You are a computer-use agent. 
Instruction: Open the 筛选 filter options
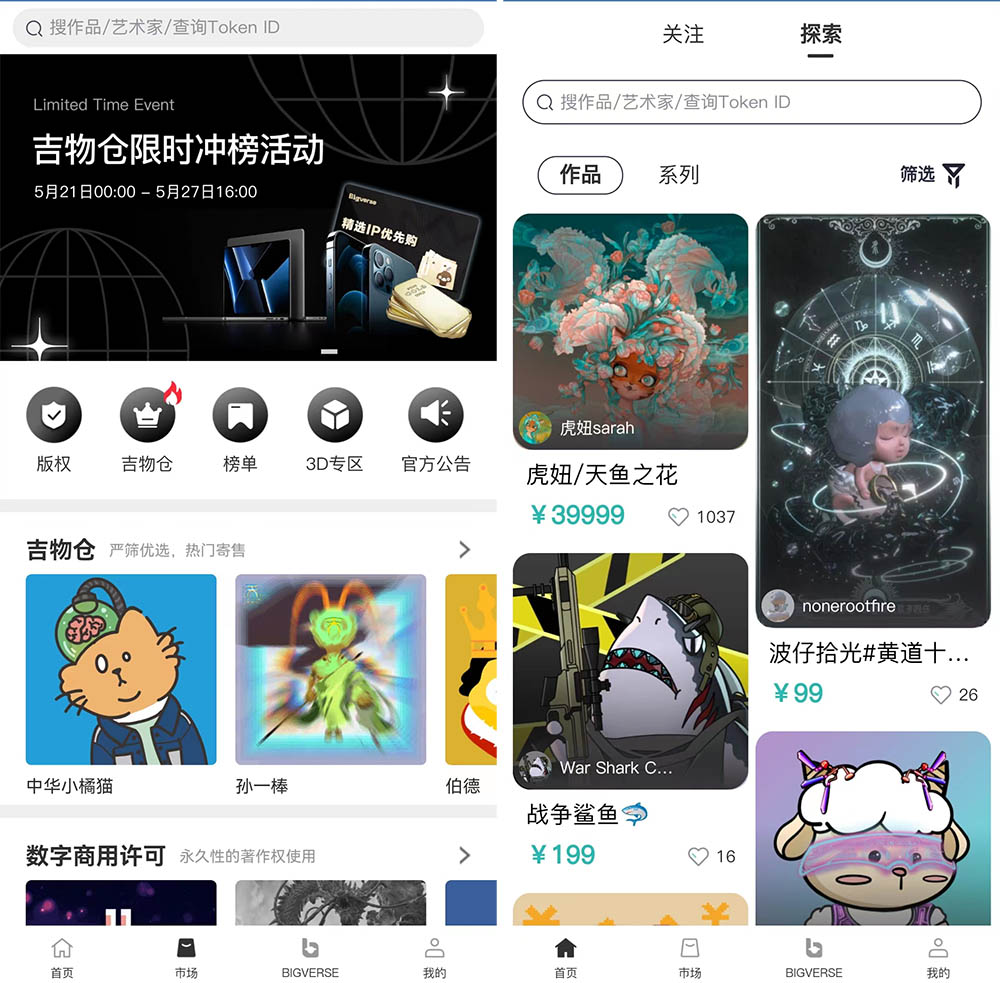(932, 175)
